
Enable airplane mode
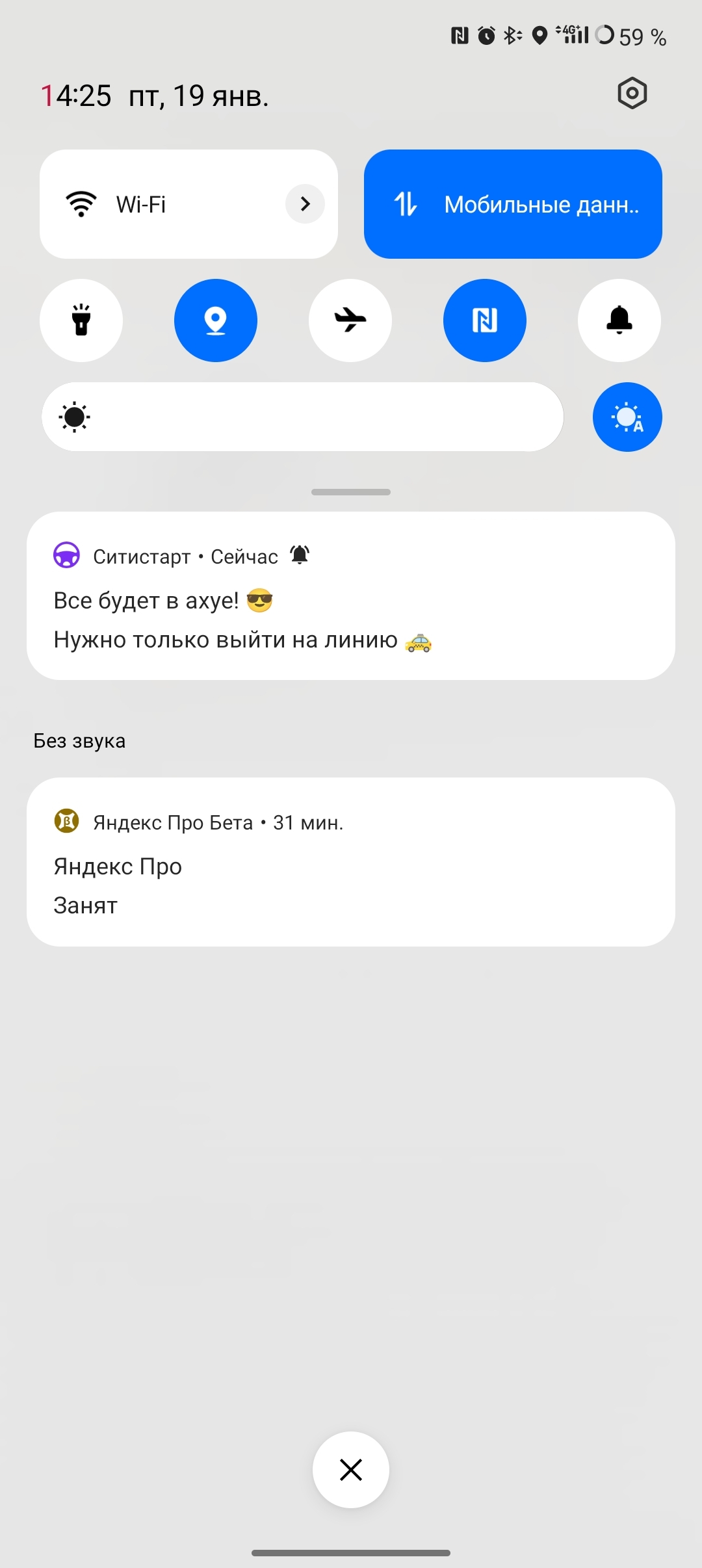point(350,320)
